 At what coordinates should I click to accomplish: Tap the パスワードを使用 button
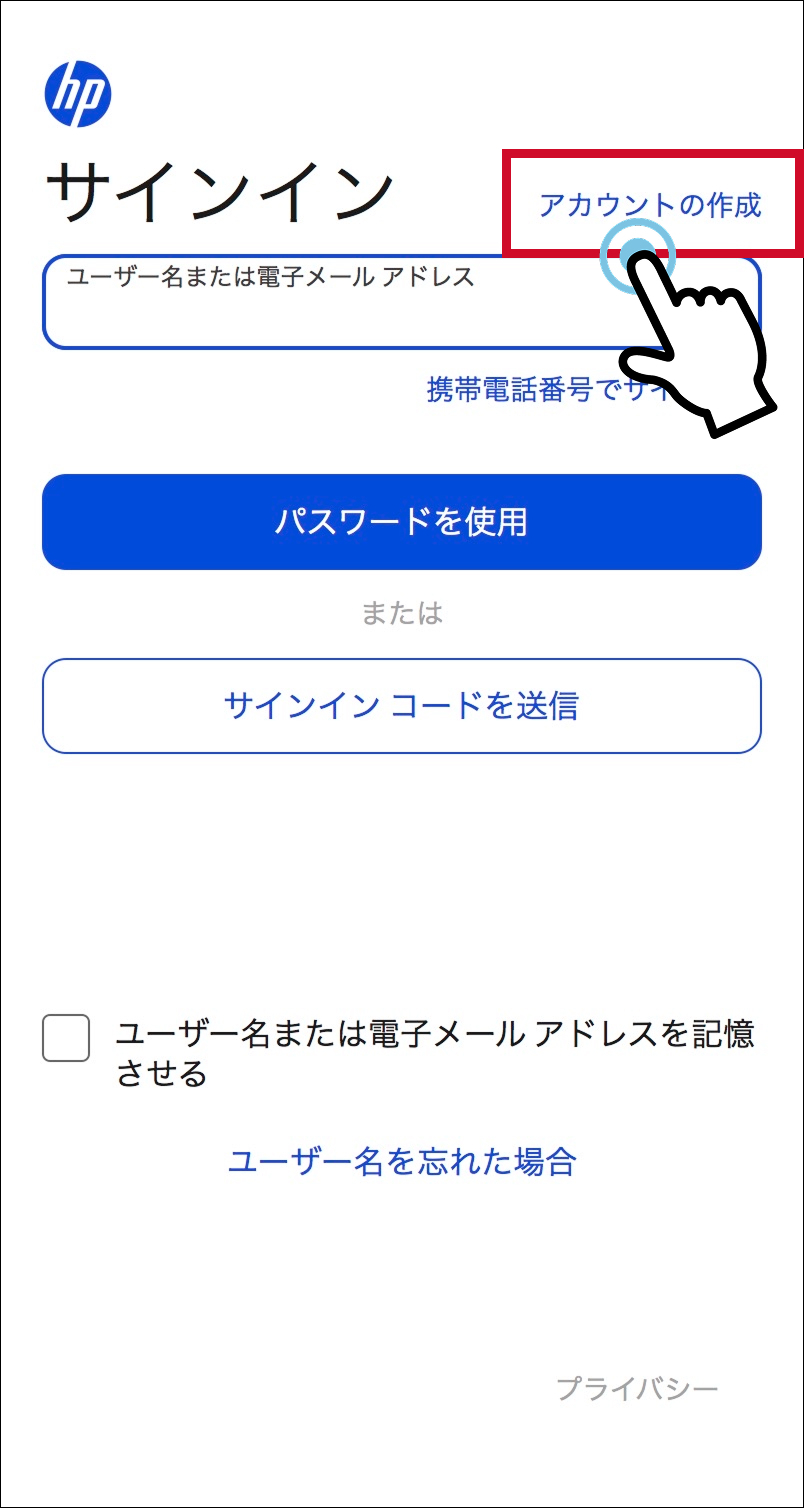click(401, 522)
